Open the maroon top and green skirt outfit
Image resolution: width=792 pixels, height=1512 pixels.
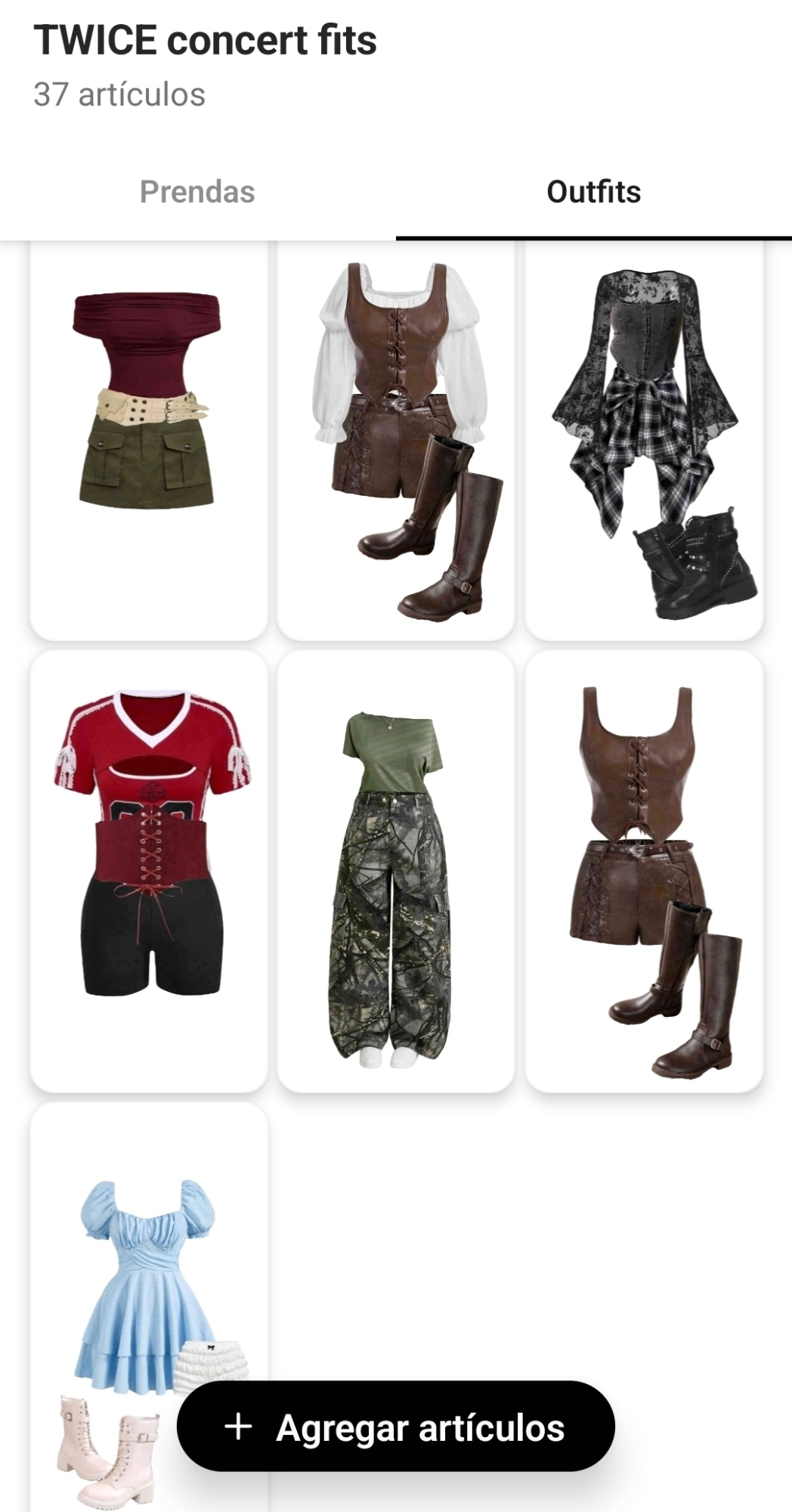pos(148,438)
